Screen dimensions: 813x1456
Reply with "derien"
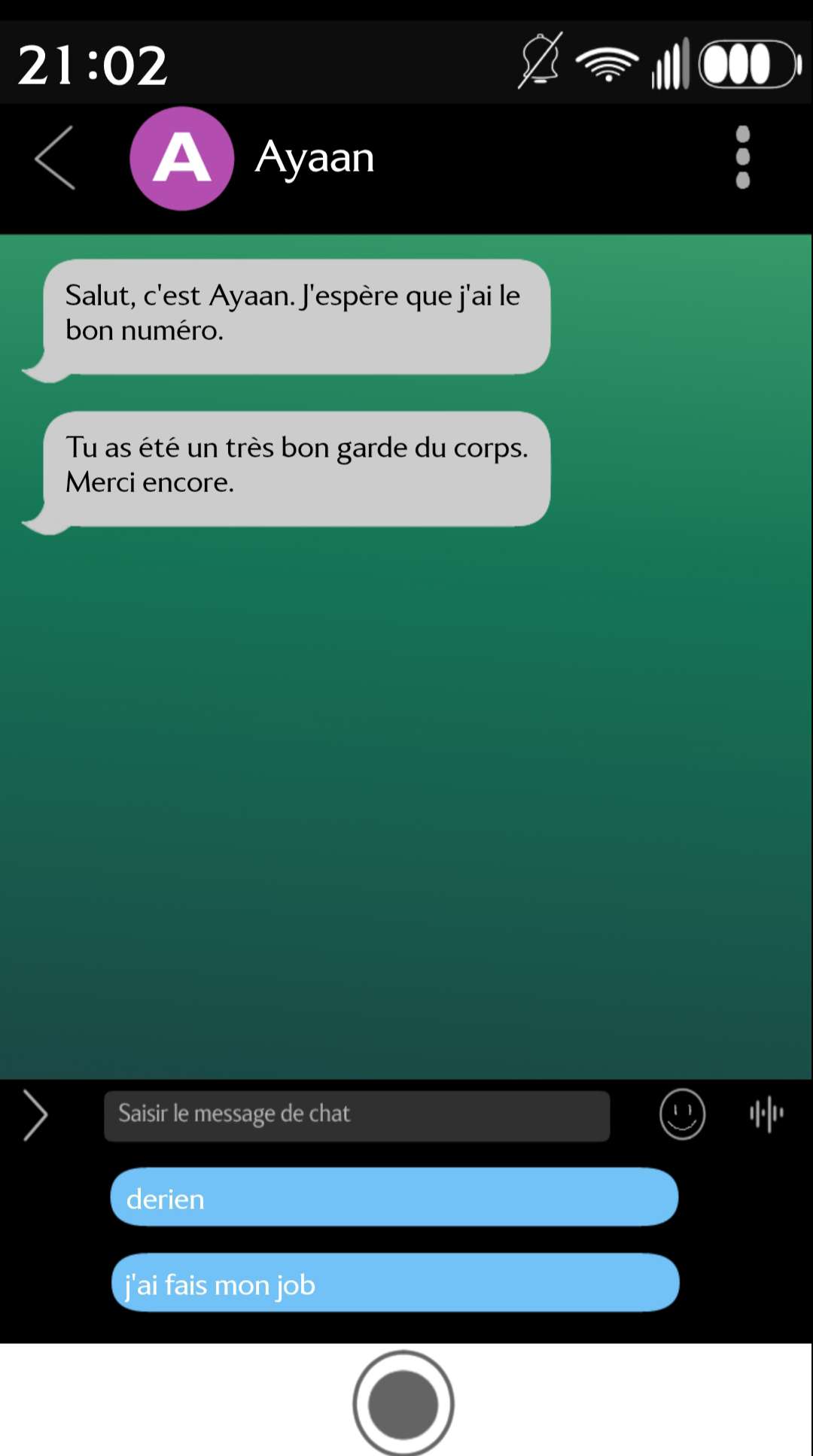(x=394, y=1197)
